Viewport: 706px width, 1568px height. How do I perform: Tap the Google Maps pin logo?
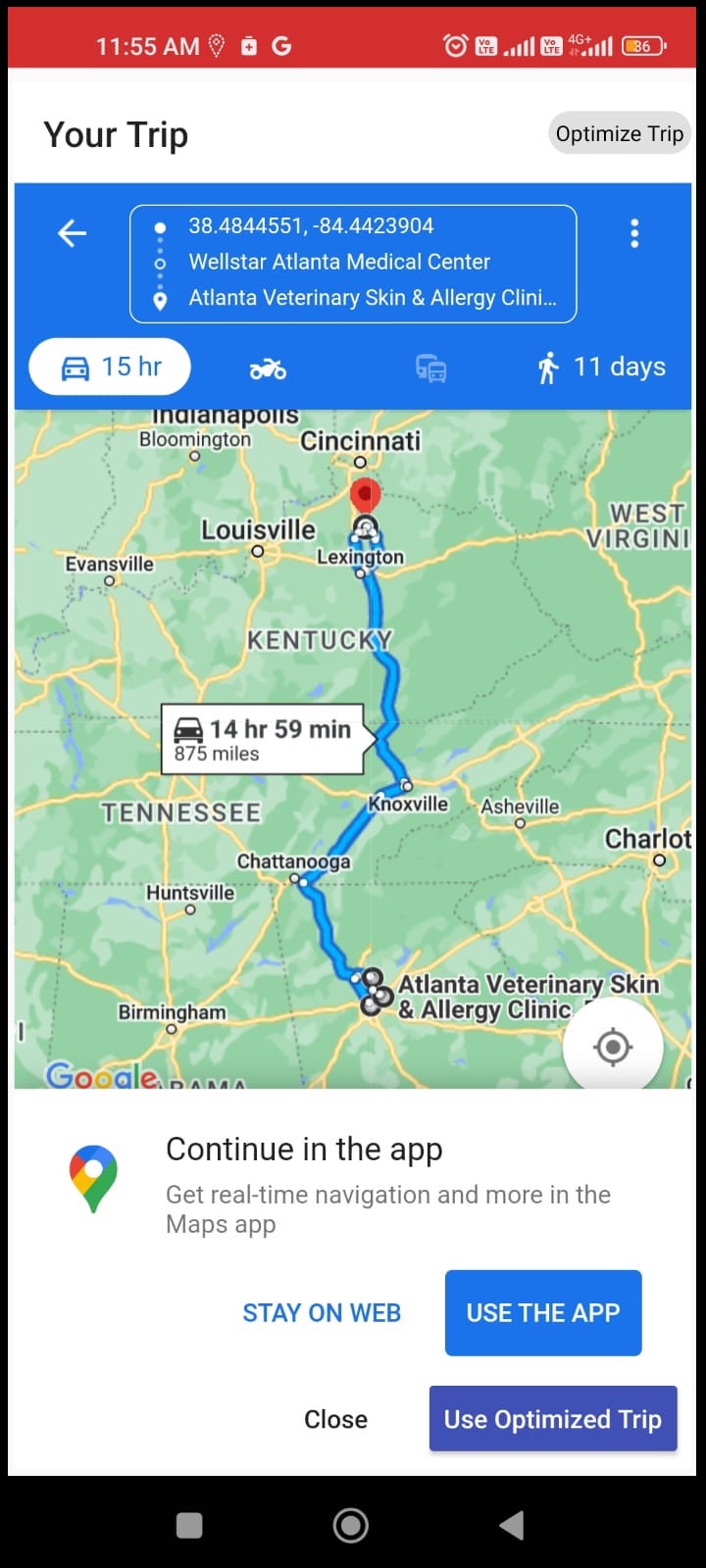coord(92,1178)
